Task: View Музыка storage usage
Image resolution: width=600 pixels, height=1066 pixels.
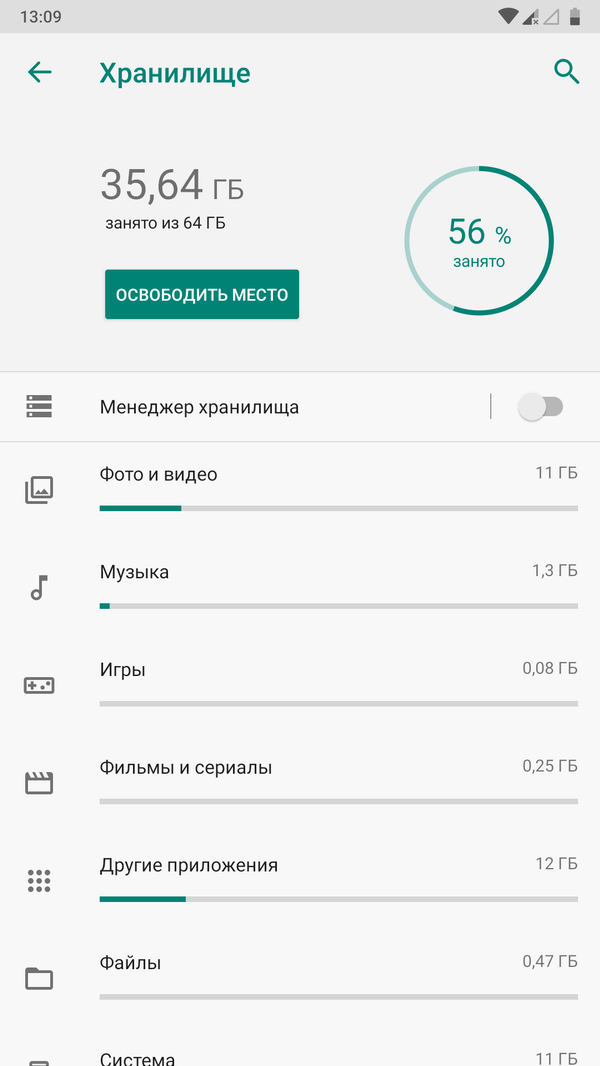Action: 300,587
